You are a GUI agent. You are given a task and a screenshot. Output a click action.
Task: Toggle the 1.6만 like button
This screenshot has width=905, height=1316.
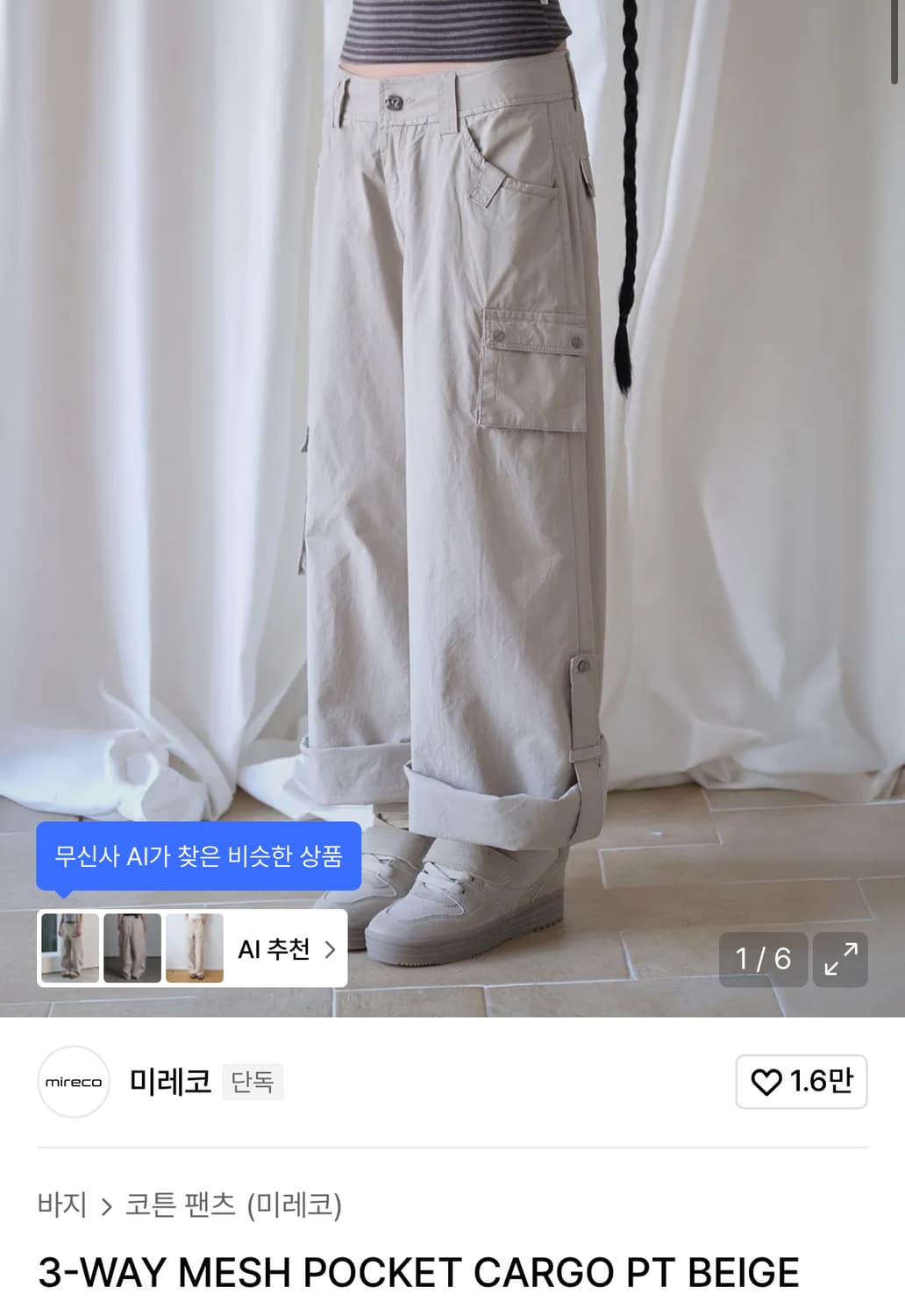pos(801,1084)
